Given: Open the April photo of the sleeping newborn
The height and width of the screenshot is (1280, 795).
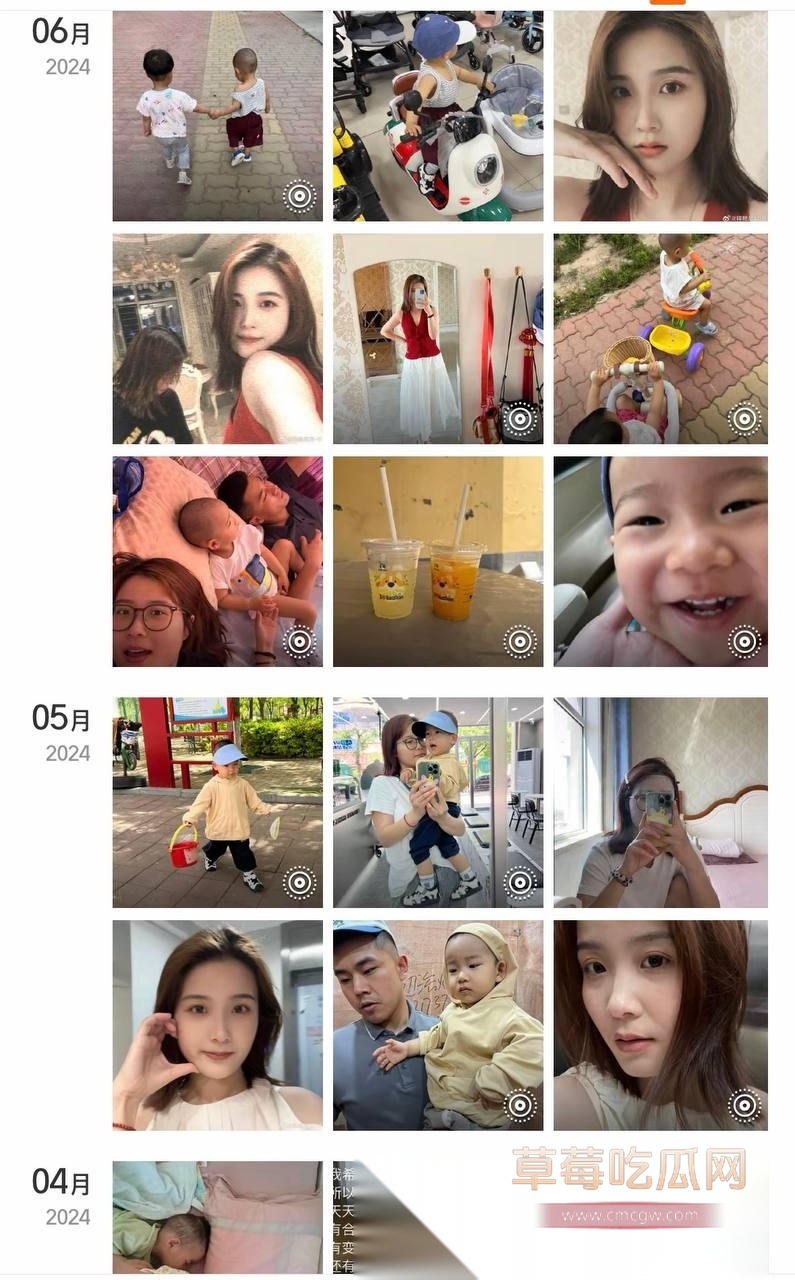Looking at the screenshot, I should (217, 1216).
